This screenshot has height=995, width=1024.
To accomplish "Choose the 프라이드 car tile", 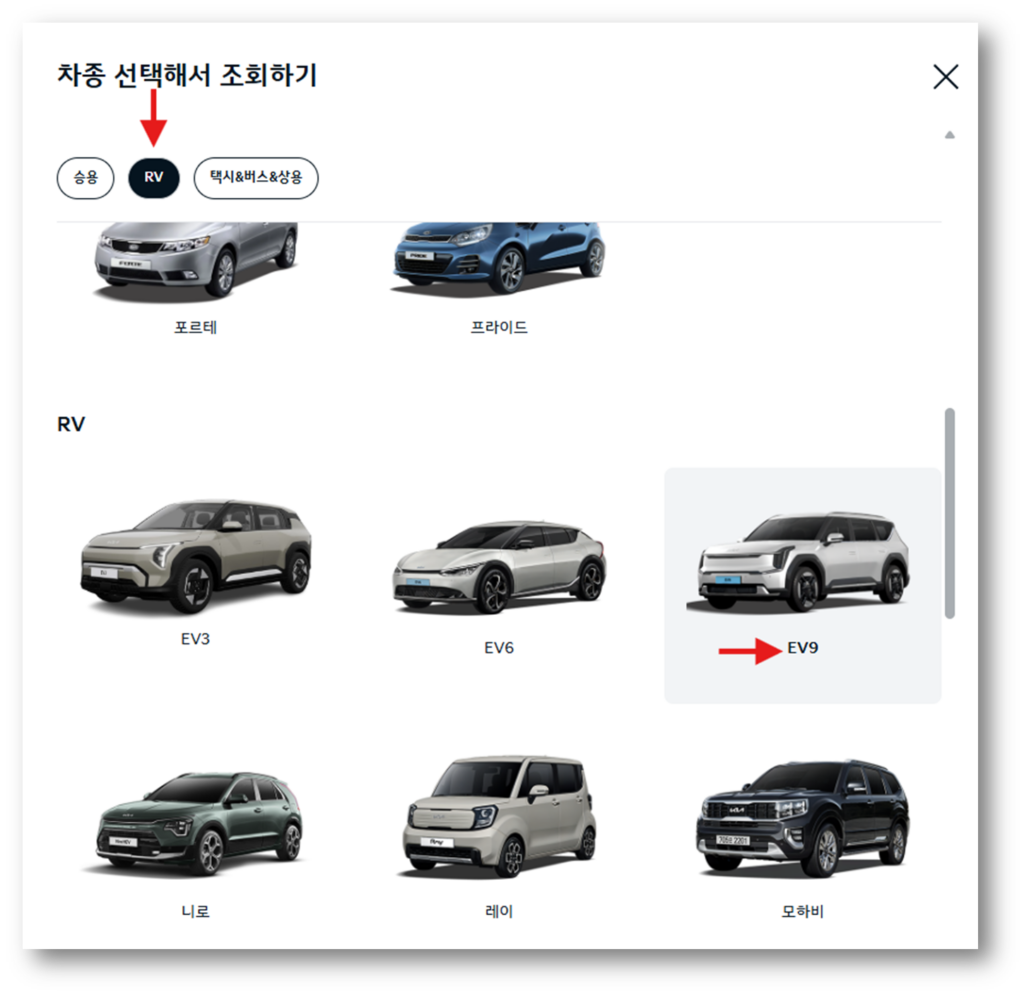I will point(499,270).
